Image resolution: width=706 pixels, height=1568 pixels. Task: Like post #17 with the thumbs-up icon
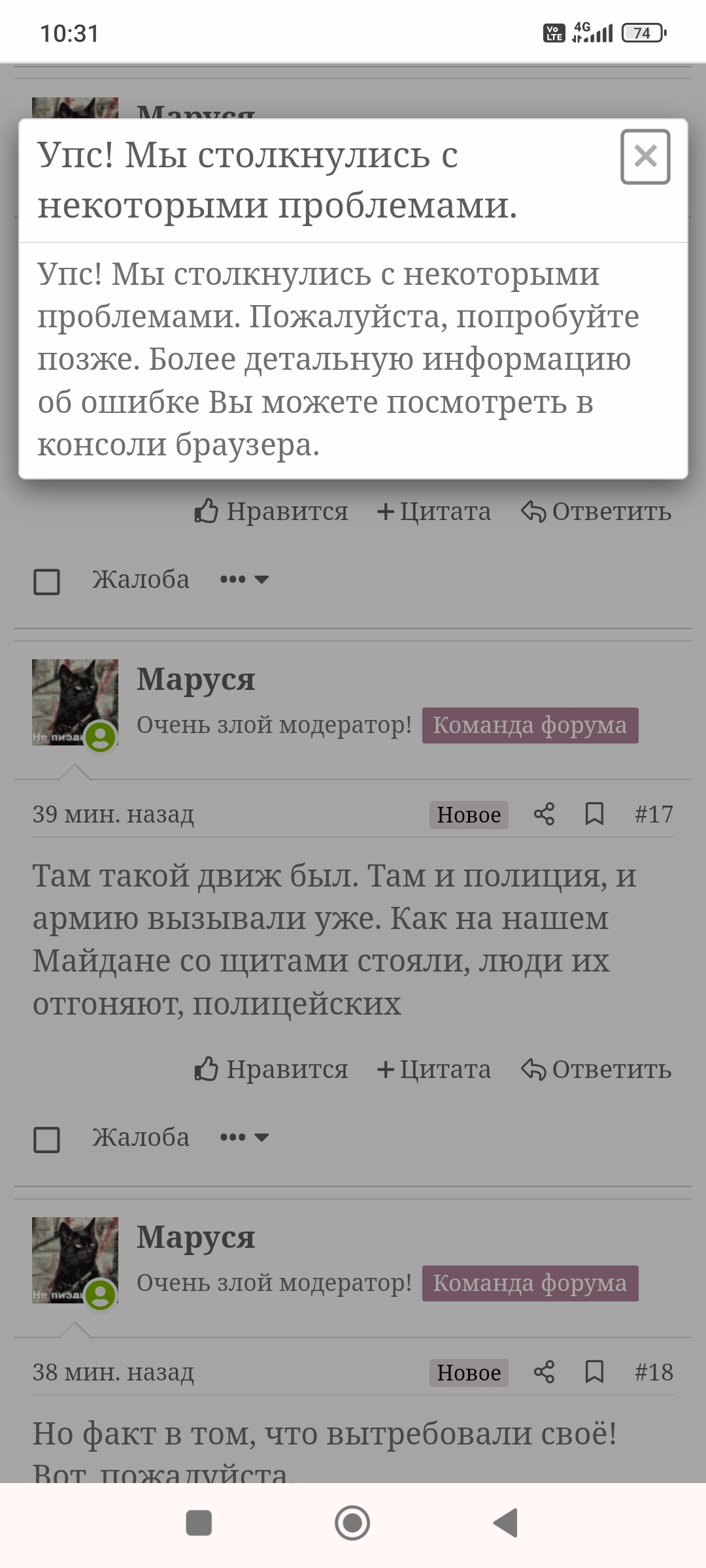click(208, 1068)
